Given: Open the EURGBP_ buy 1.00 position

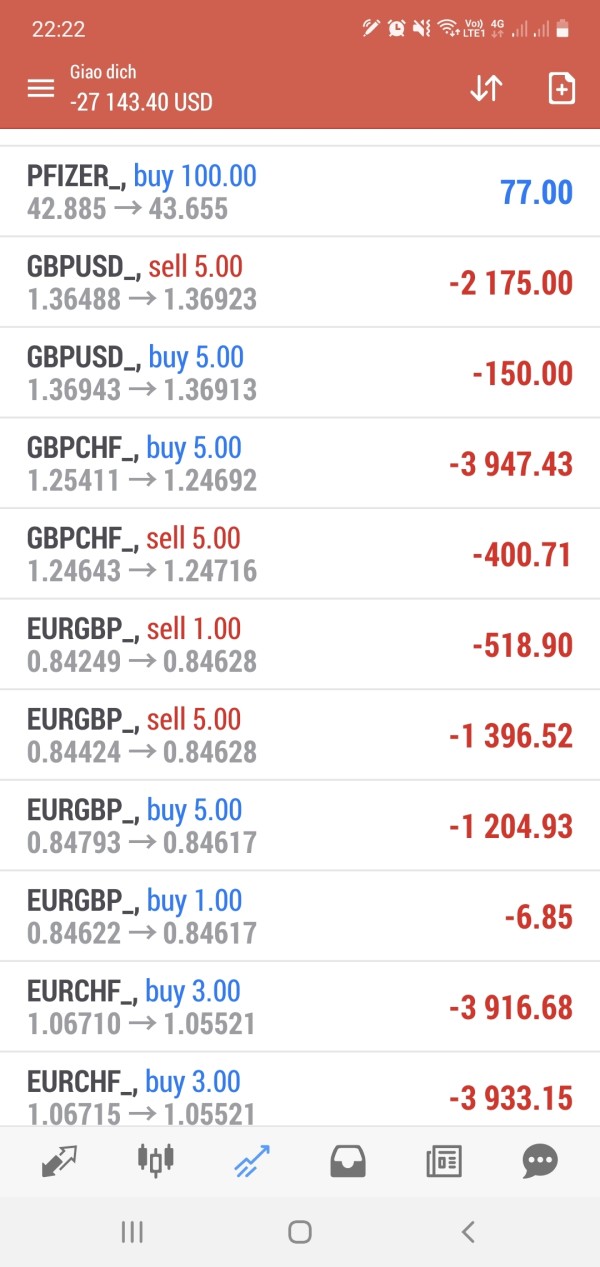Looking at the screenshot, I should click(300, 916).
